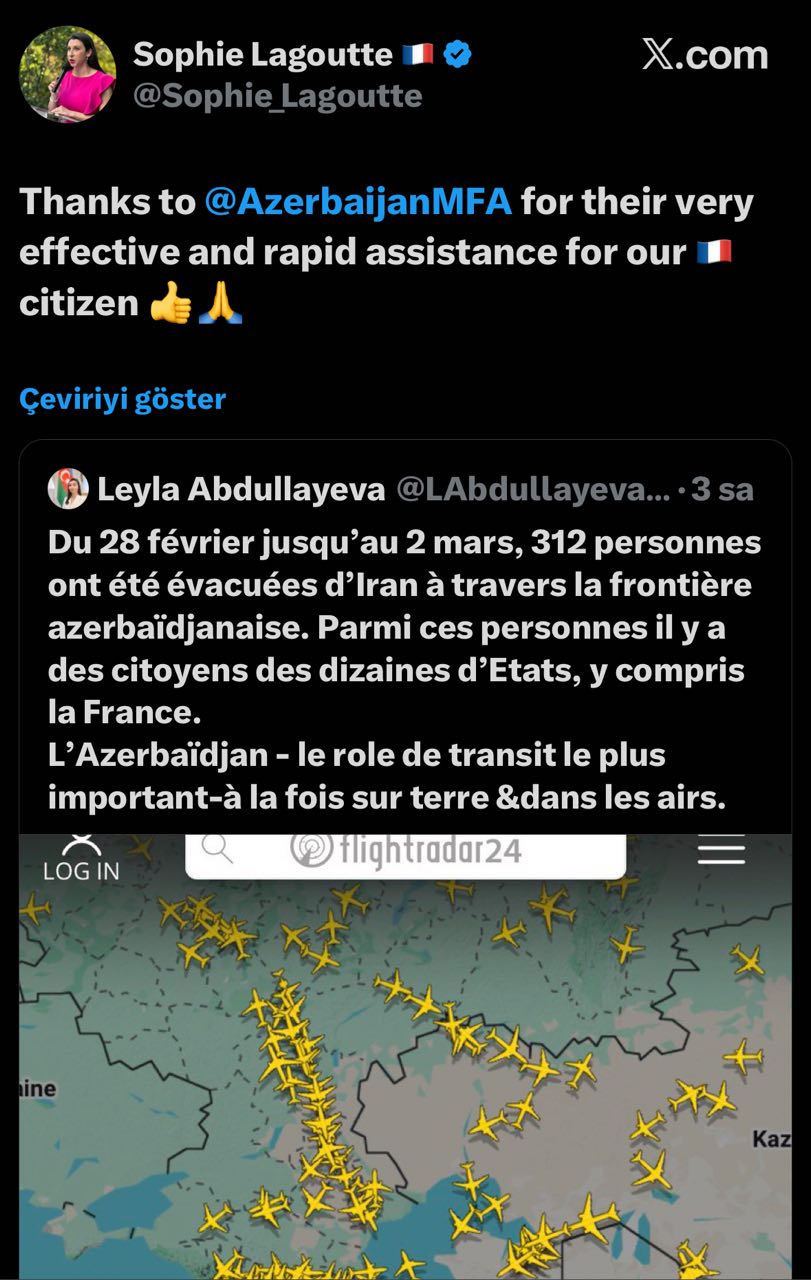View the flight map image in quoted post
The height and width of the screenshot is (1280, 811).
point(405,1060)
